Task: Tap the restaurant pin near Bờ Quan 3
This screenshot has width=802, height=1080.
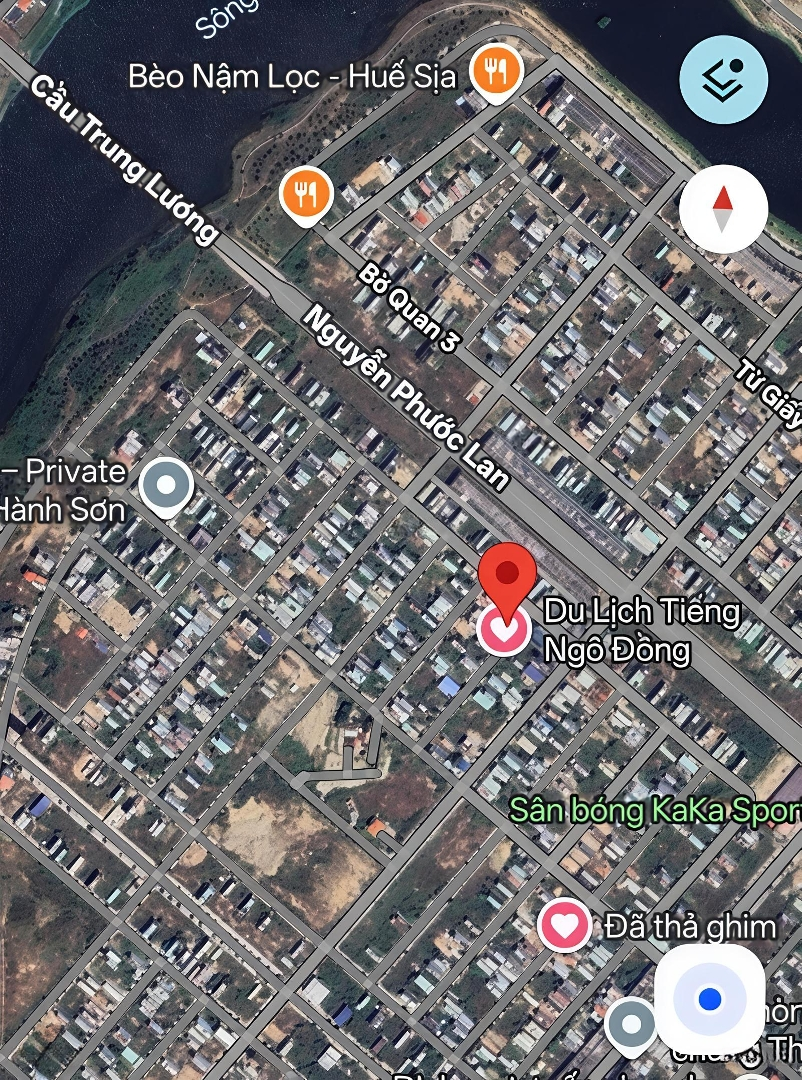Action: [x=306, y=193]
